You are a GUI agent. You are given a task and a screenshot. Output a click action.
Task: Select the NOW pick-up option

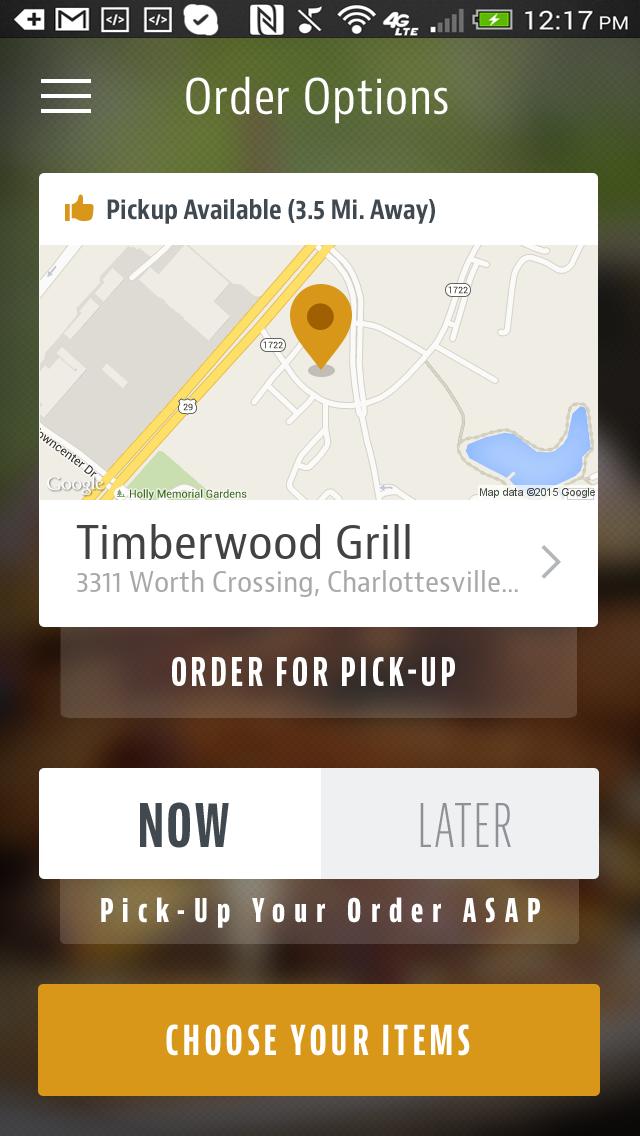pos(181,824)
